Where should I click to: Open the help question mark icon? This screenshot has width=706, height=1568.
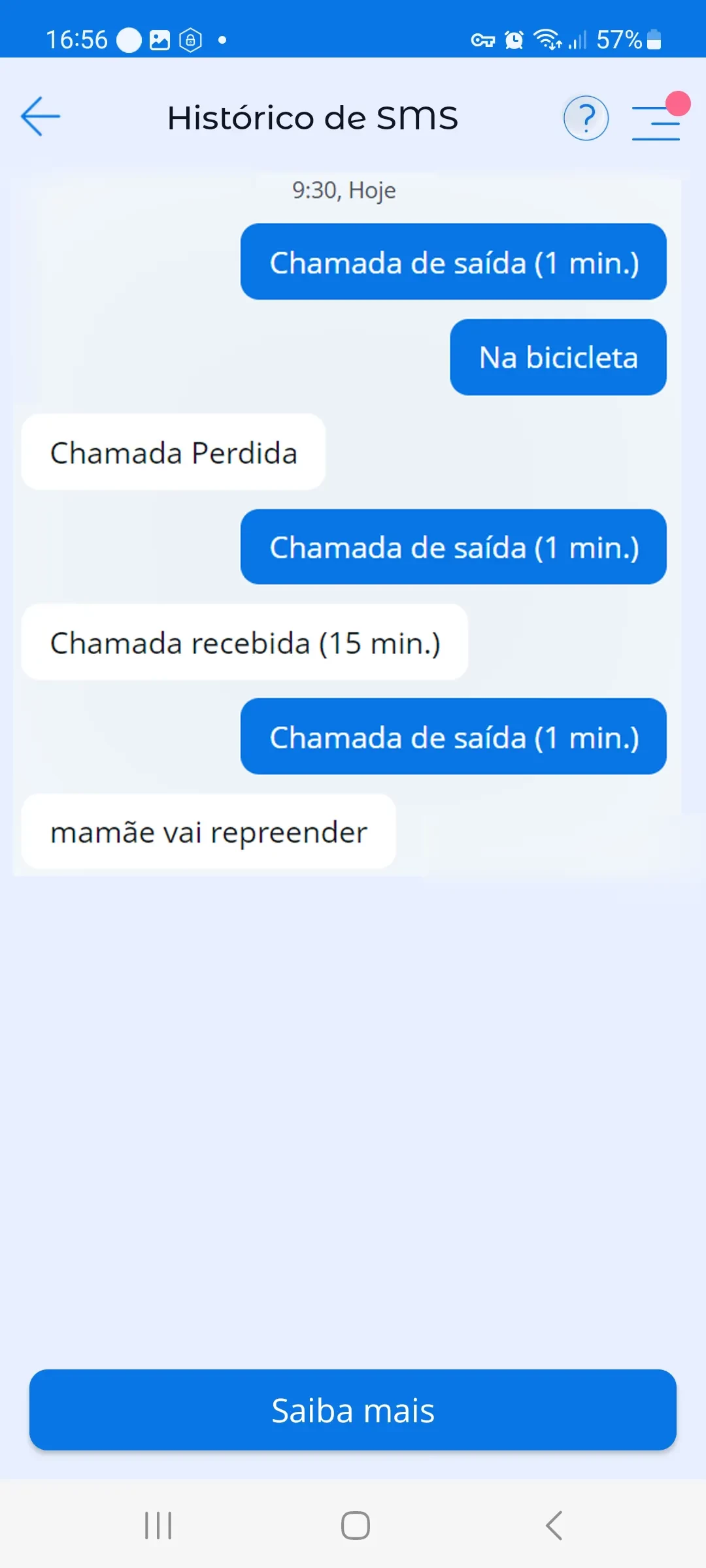(x=586, y=118)
